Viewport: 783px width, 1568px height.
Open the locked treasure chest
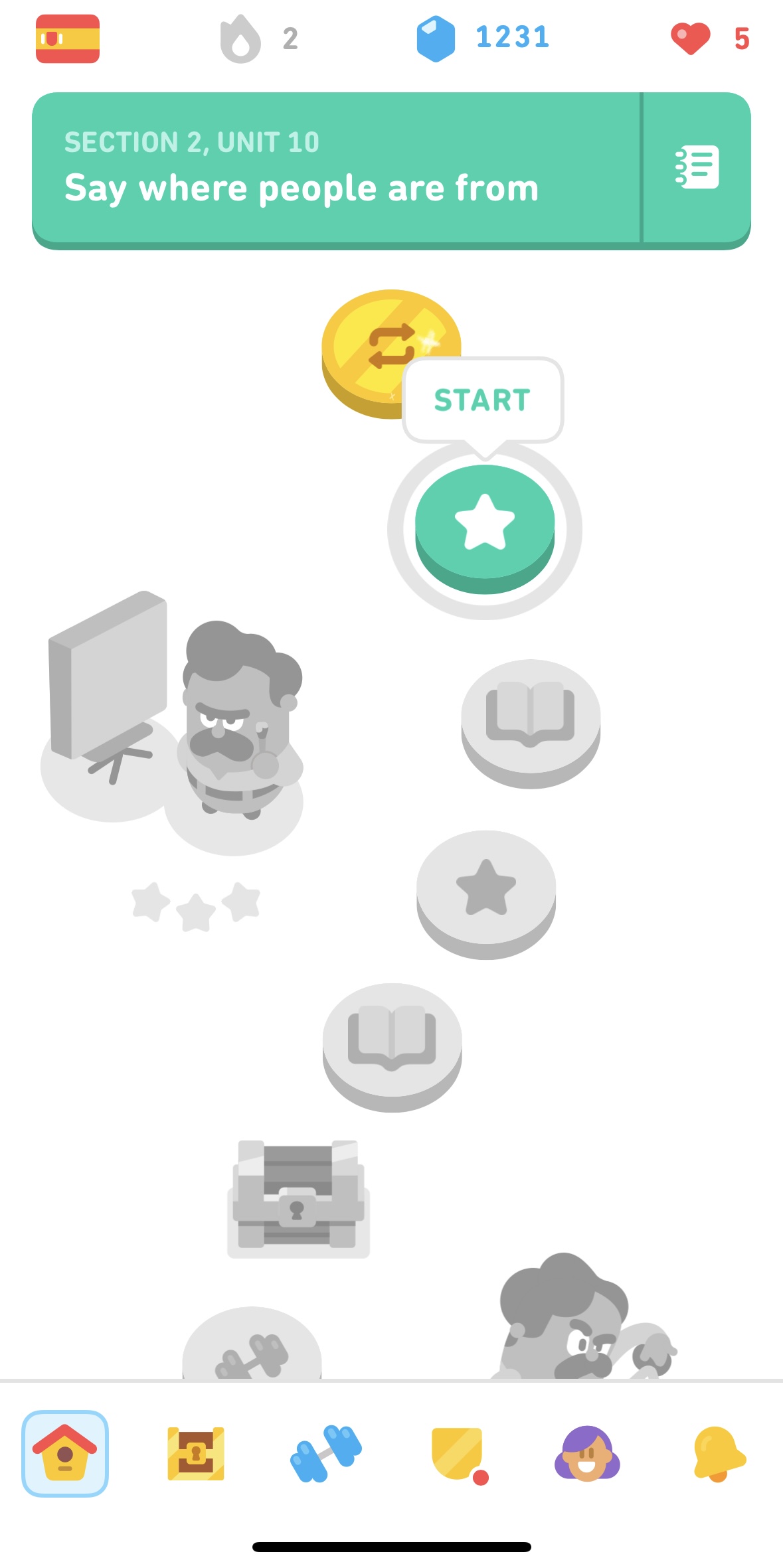pos(298,1198)
